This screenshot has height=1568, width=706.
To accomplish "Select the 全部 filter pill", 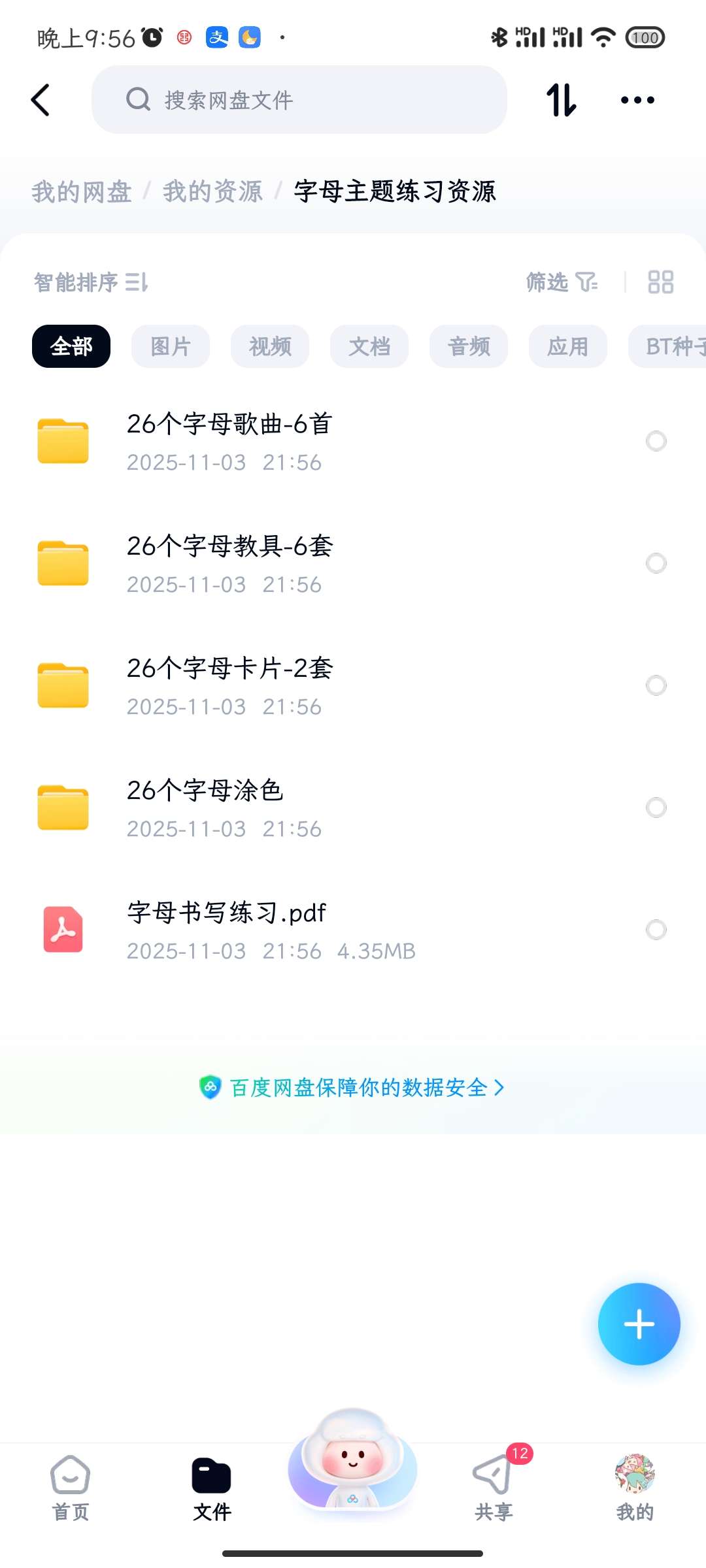I will 71,346.
